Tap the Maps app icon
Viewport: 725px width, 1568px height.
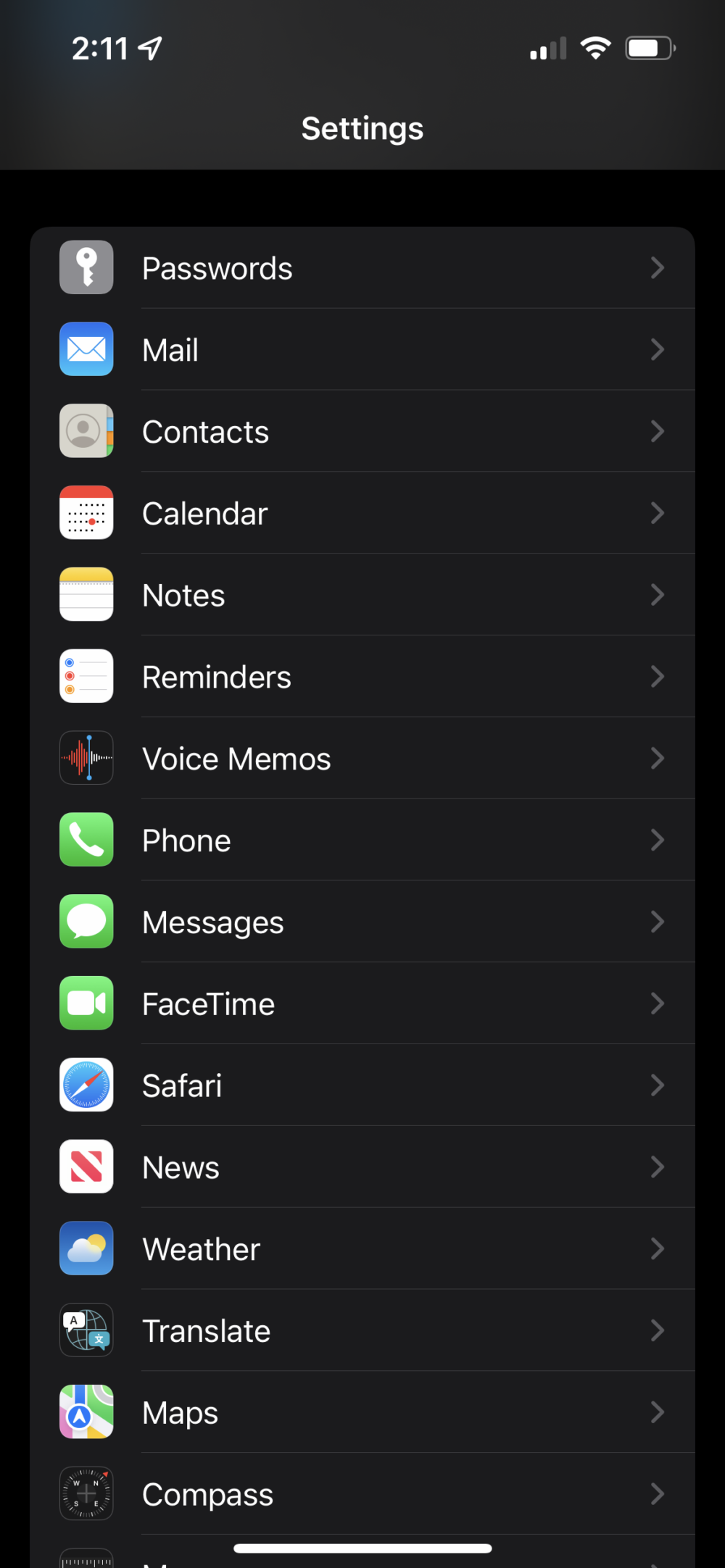pos(86,1412)
